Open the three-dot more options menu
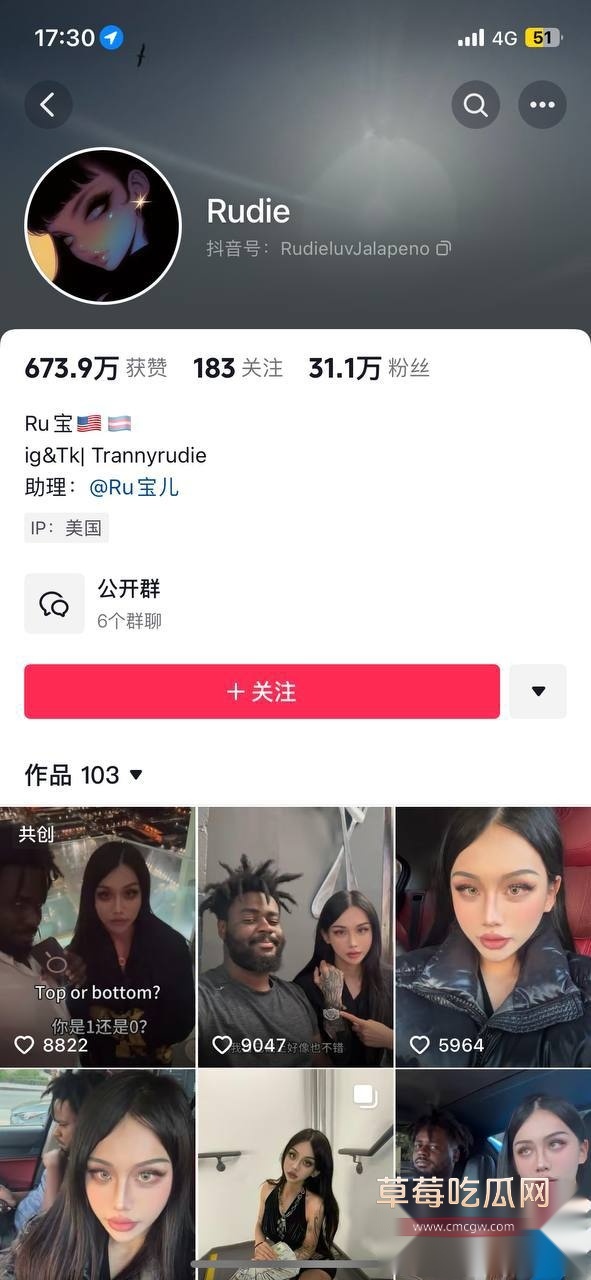Screen dimensions: 591x1280 tap(542, 104)
